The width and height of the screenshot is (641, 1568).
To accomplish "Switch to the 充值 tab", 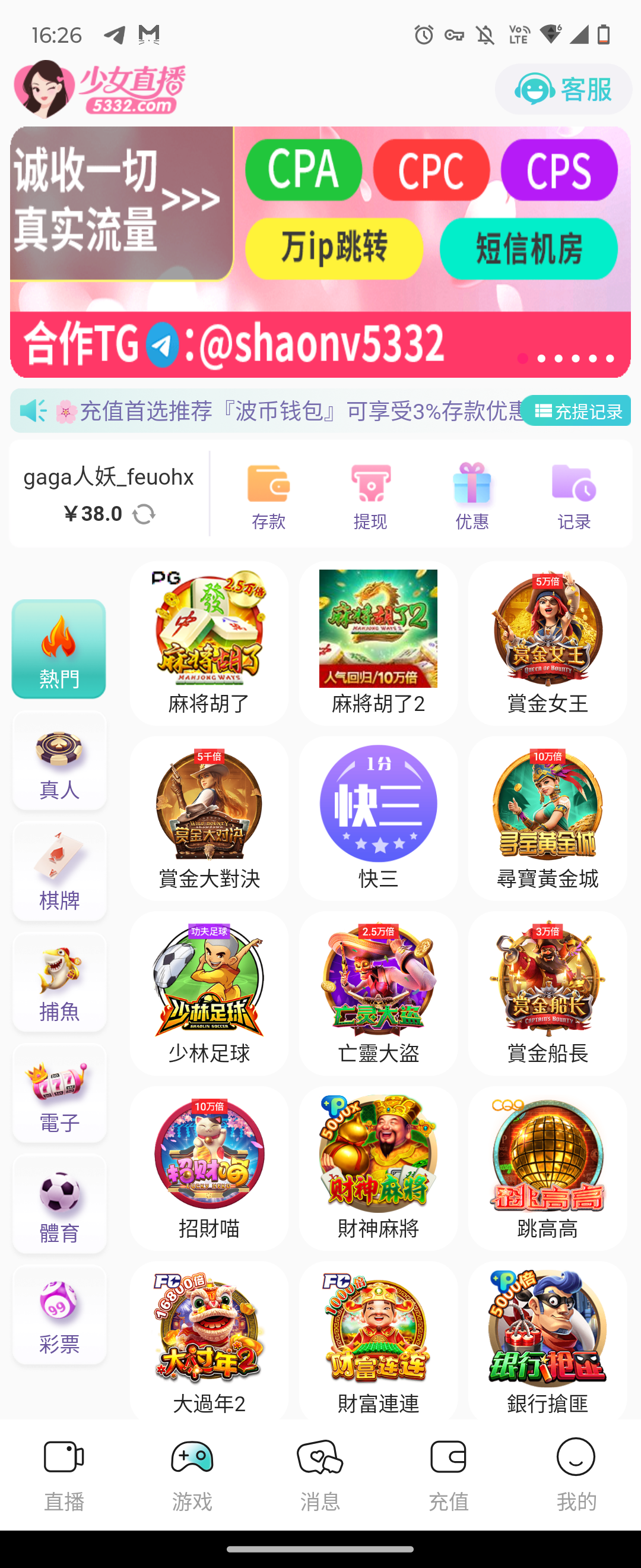I will click(448, 1475).
